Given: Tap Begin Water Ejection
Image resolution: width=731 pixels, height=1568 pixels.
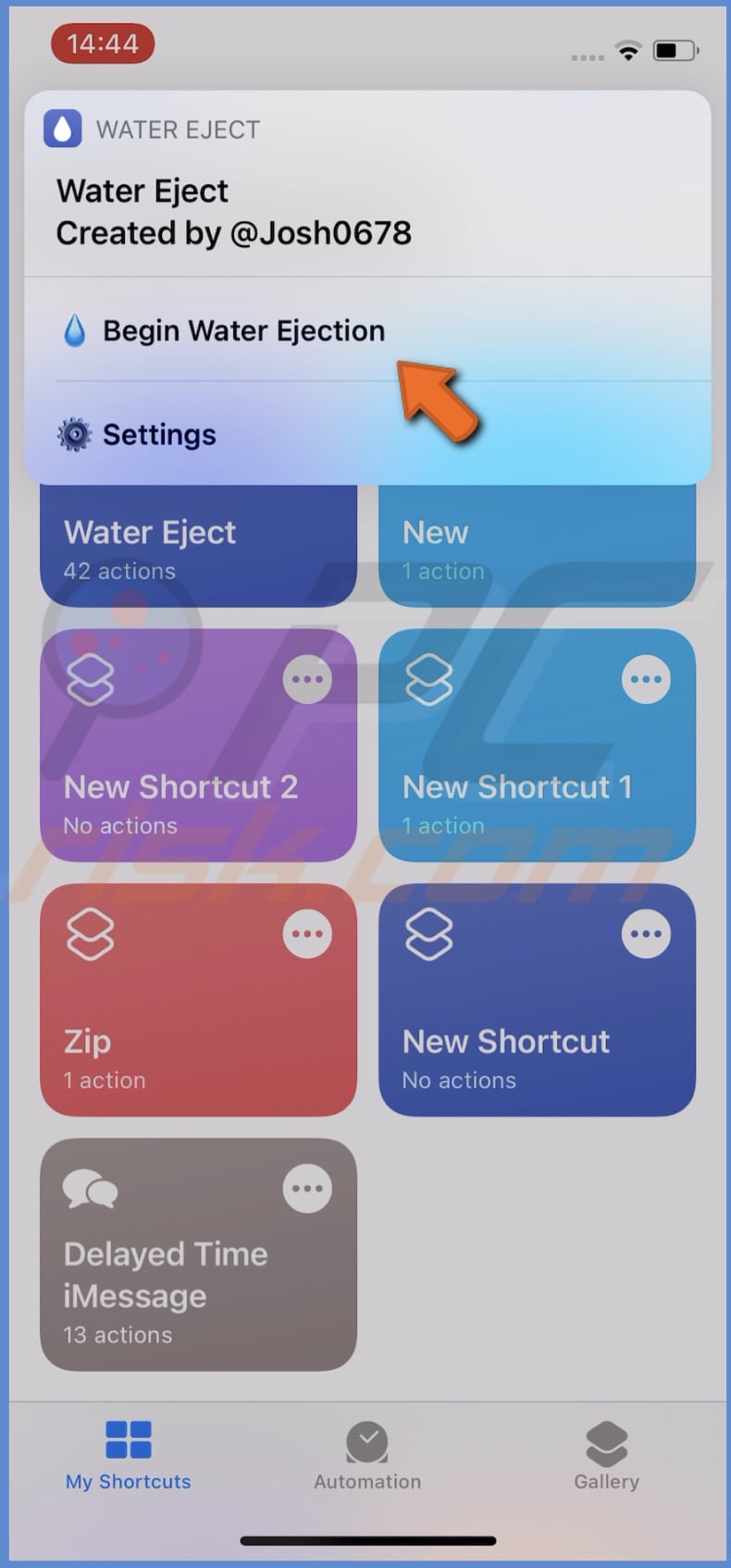Looking at the screenshot, I should 243,330.
